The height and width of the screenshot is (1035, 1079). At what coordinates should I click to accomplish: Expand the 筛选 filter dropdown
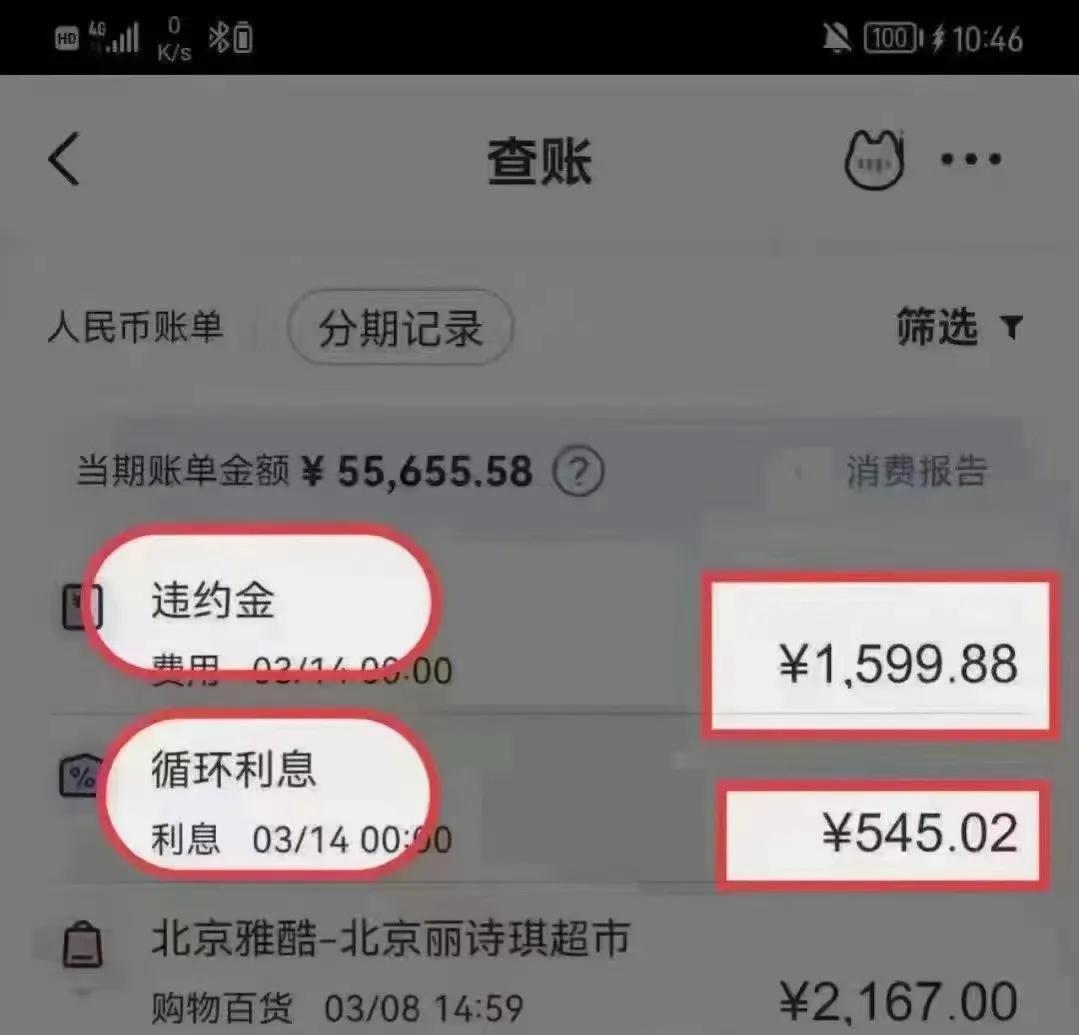pyautogui.click(x=959, y=328)
